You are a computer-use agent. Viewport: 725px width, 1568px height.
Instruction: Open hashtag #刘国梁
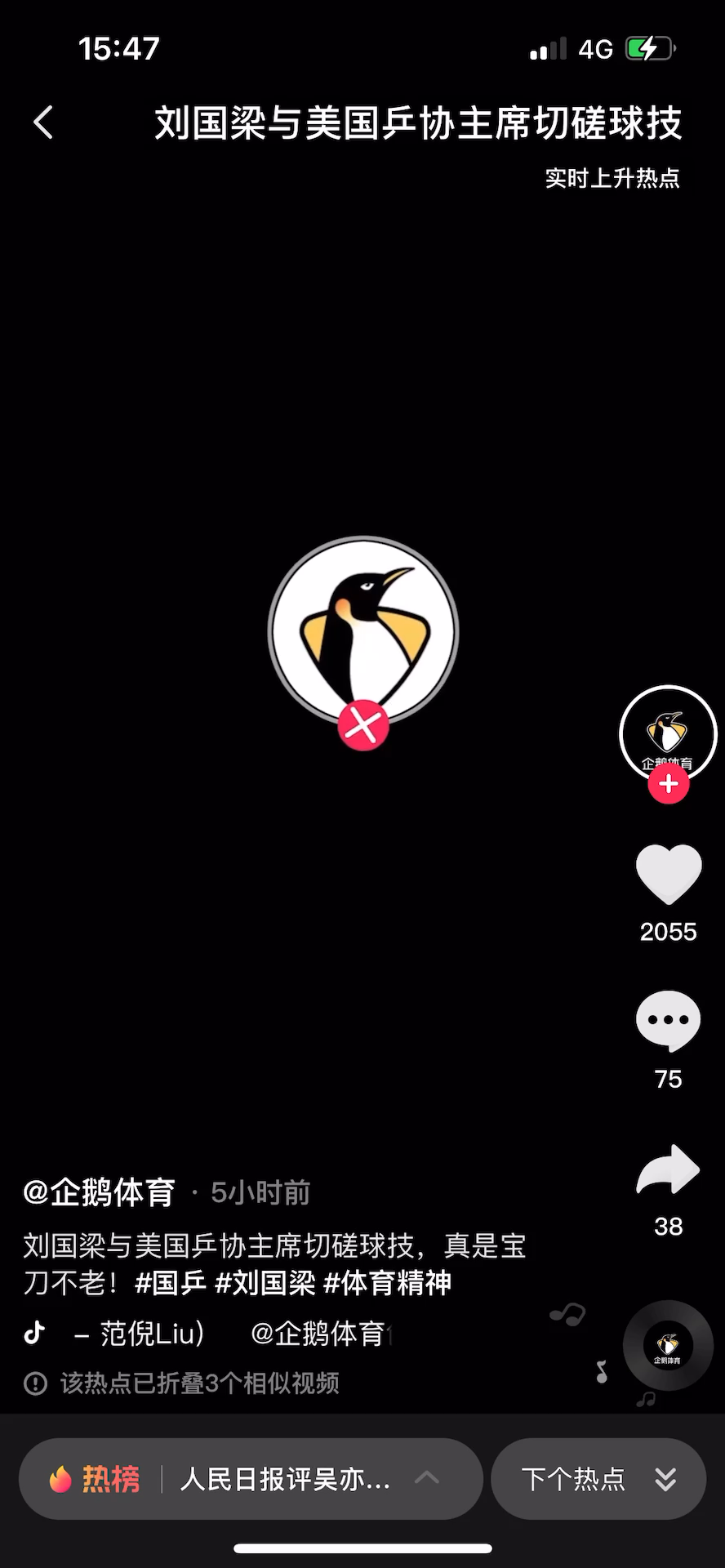[x=265, y=1283]
